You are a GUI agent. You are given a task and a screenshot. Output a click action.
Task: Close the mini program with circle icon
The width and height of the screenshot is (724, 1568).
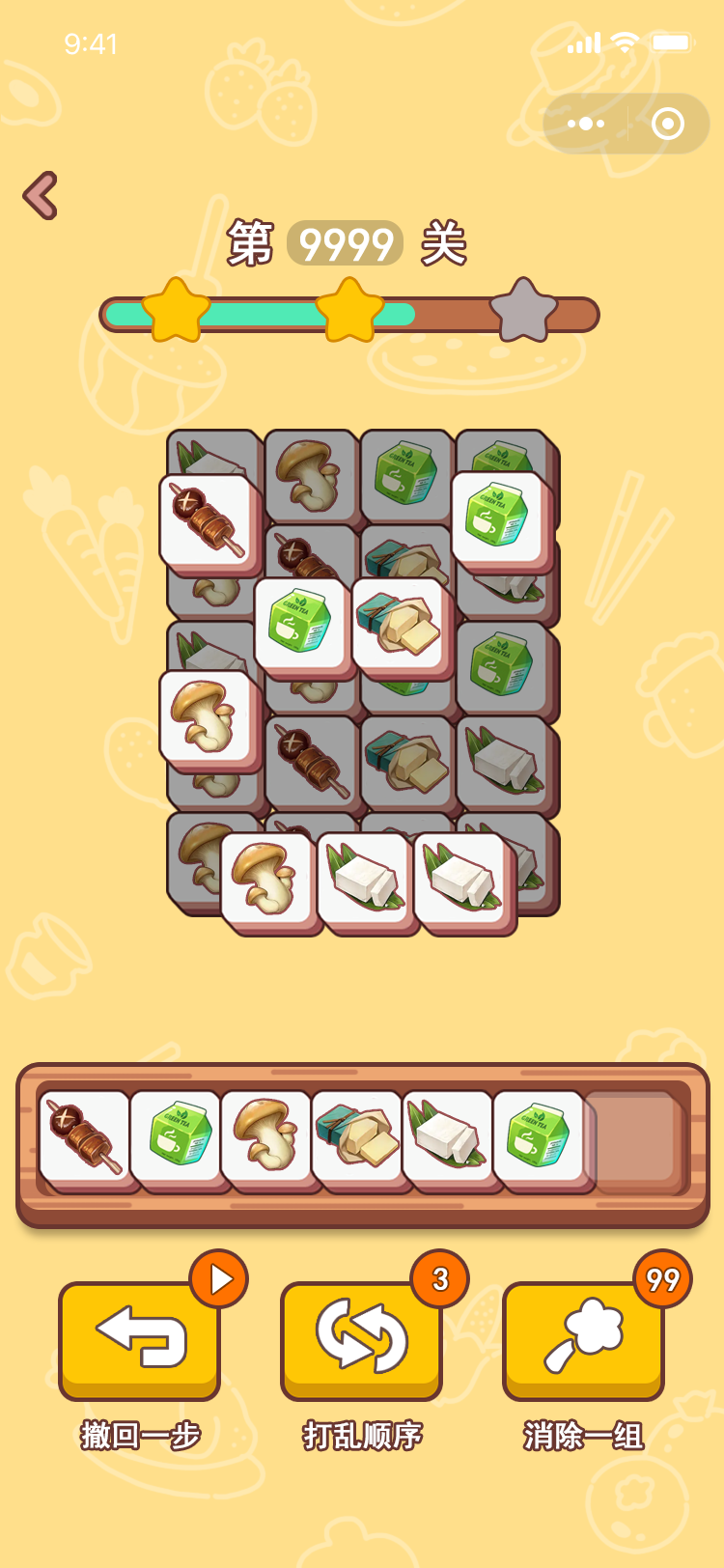pos(668,124)
